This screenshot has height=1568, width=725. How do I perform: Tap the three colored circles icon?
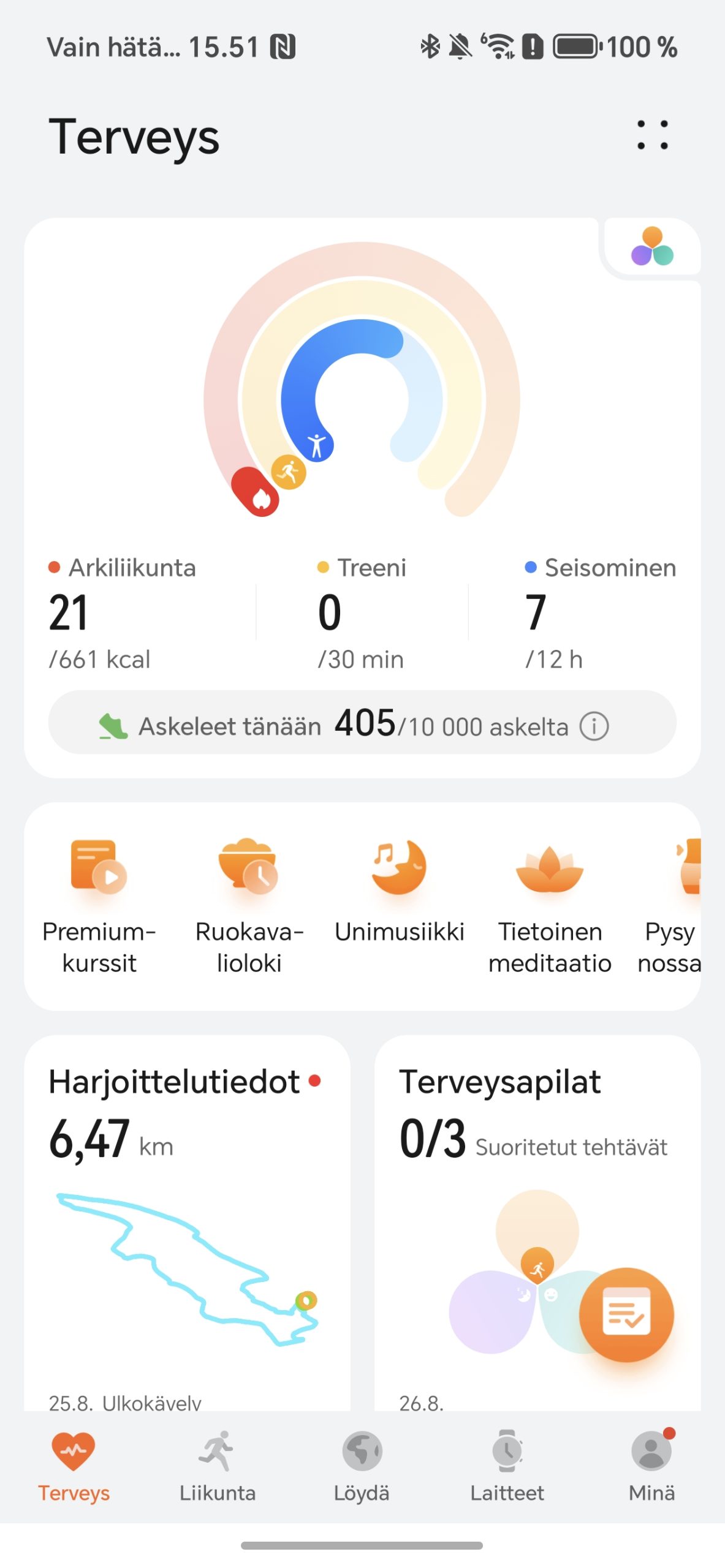[652, 246]
